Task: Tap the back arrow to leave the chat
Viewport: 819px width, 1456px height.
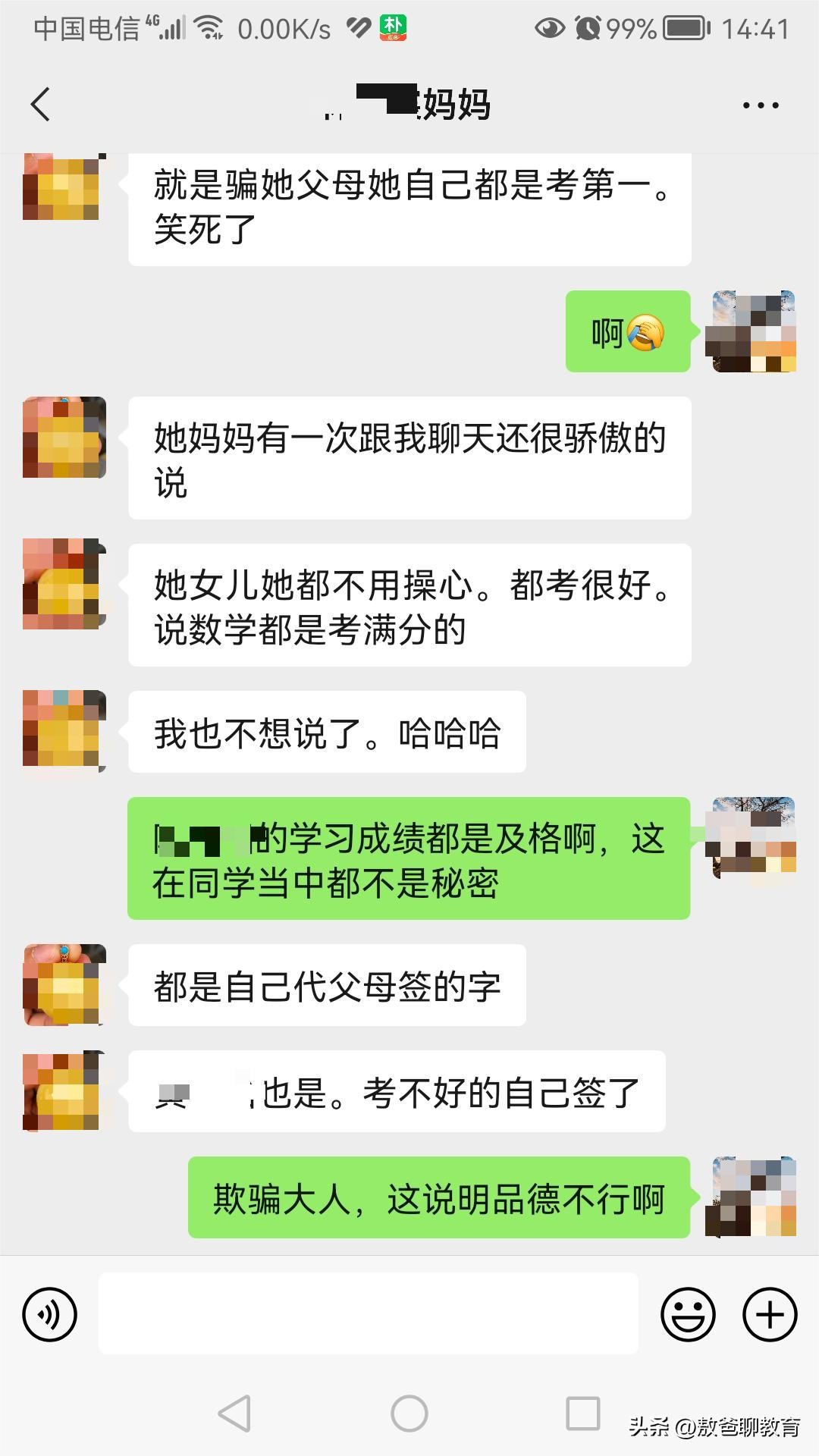Action: 40,106
